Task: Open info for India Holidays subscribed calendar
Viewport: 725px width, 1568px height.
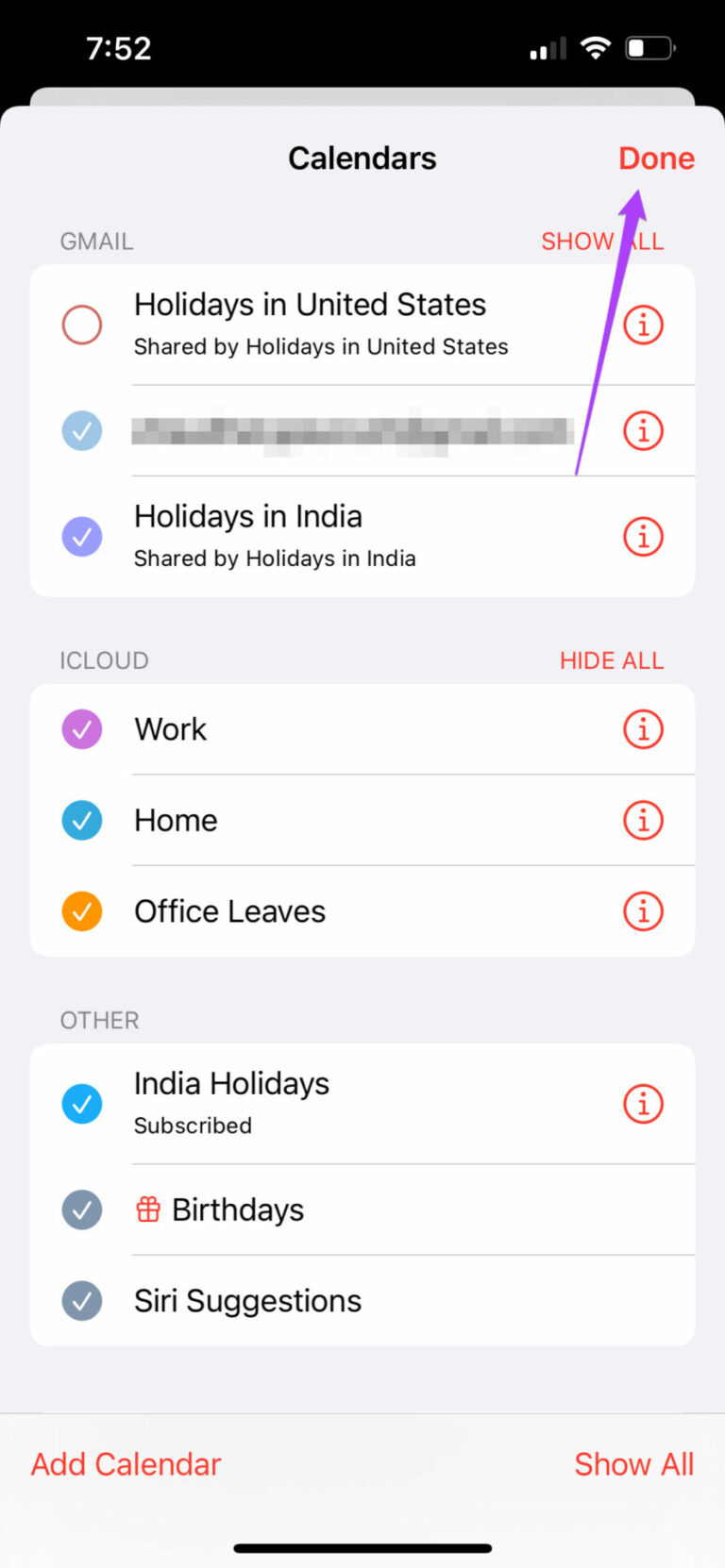Action: [643, 1103]
